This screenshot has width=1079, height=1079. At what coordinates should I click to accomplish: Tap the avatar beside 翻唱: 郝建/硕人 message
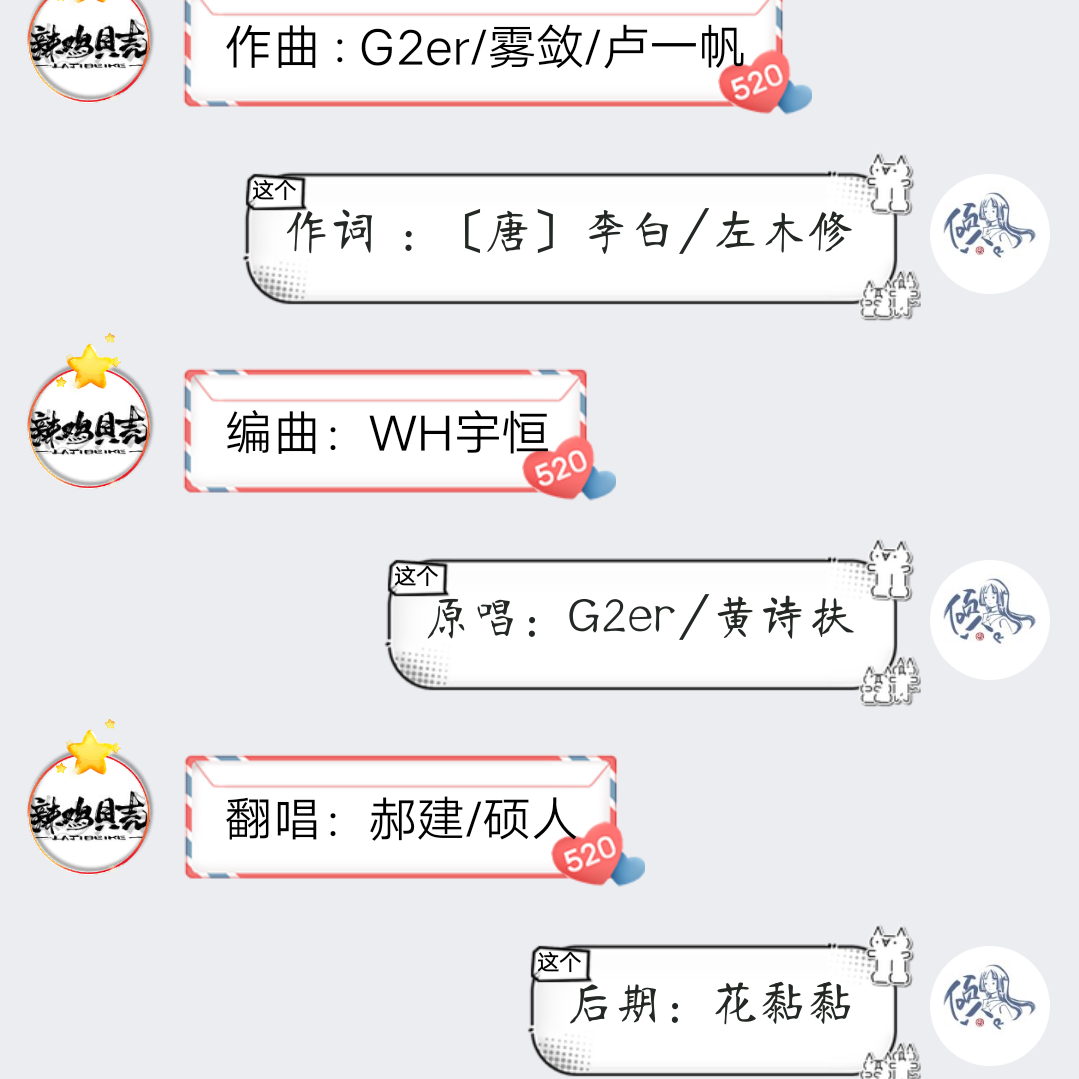(88, 813)
